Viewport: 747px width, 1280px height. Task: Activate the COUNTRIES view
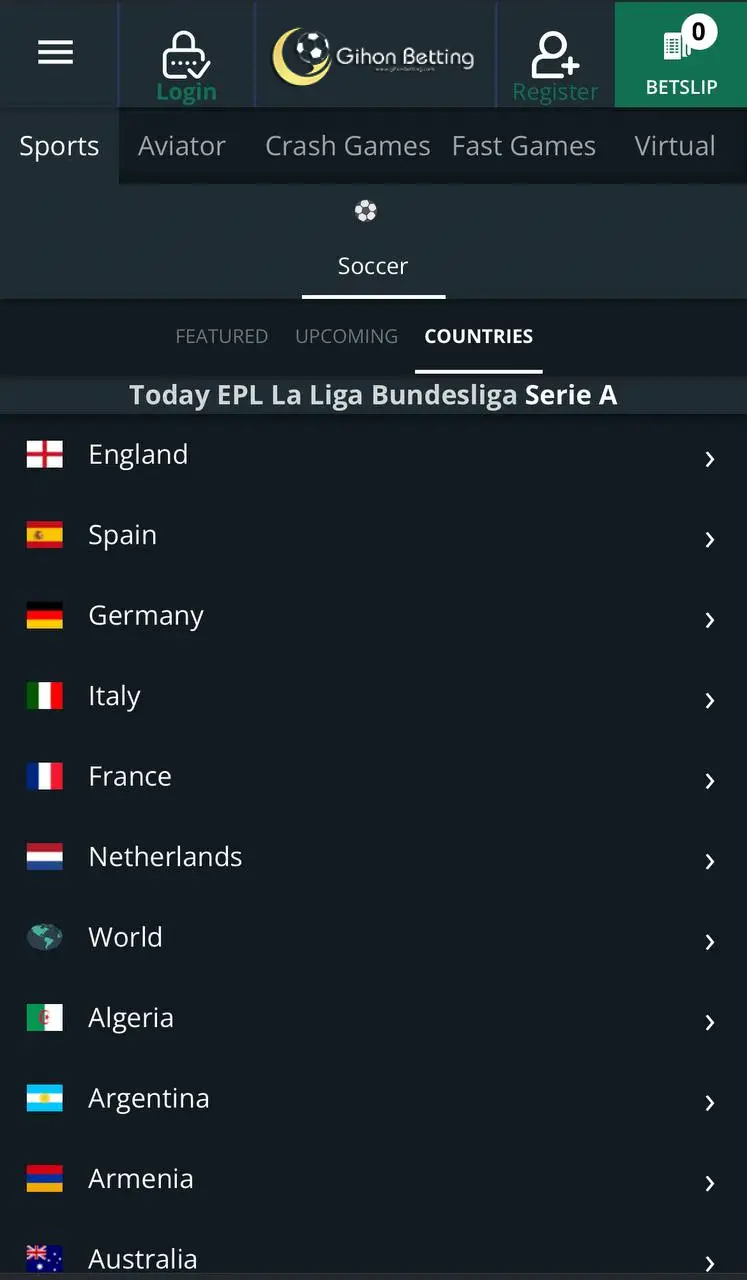pyautogui.click(x=478, y=336)
